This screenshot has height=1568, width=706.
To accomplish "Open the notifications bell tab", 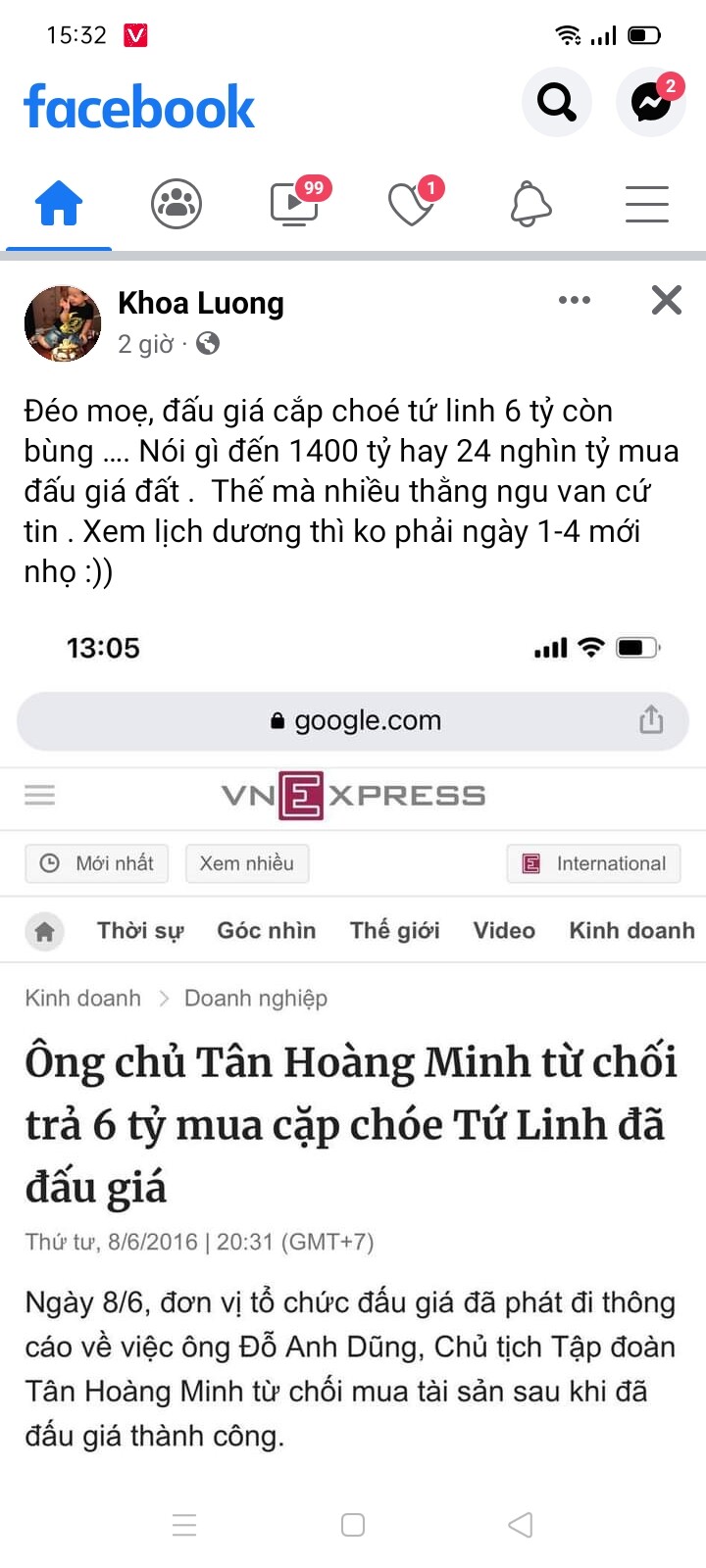I will (530, 204).
